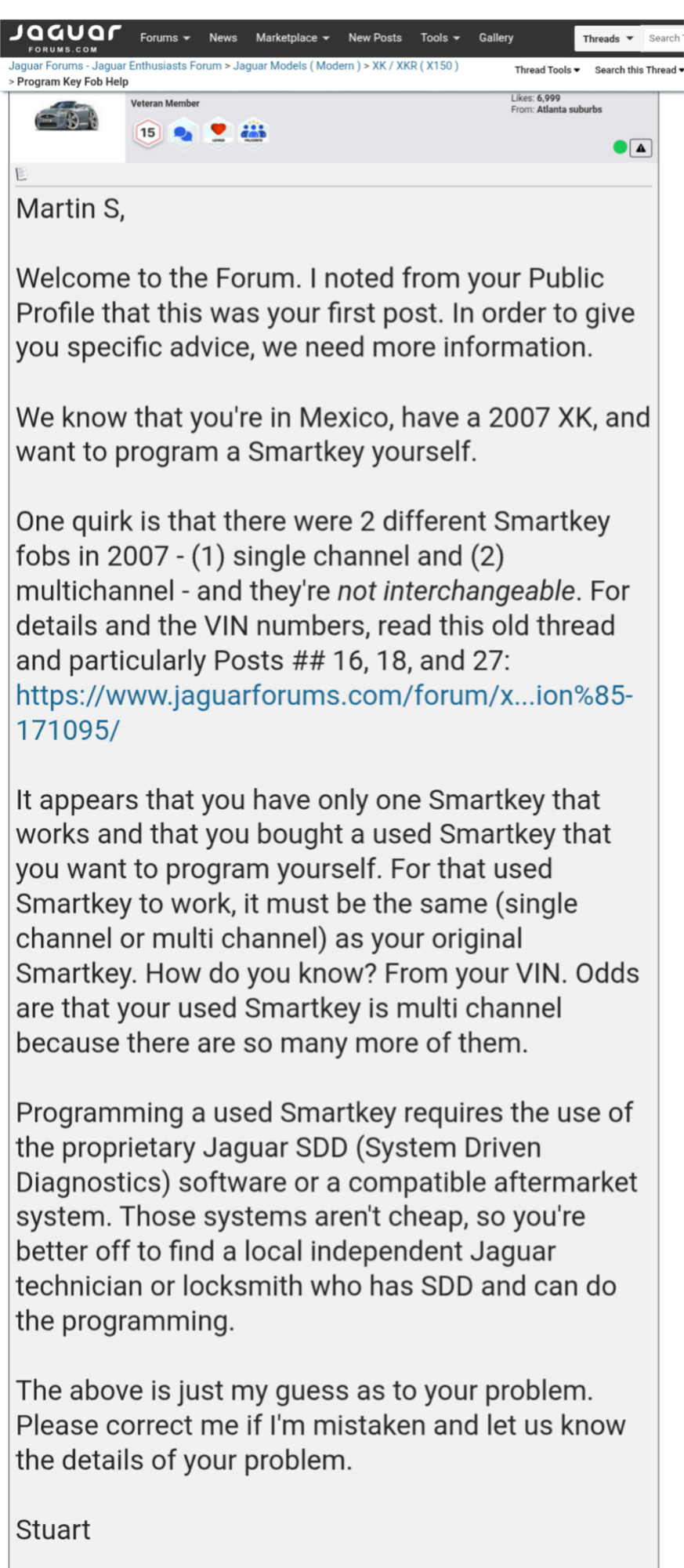Report this post with the warning icon
The image size is (684, 1568).
[641, 147]
